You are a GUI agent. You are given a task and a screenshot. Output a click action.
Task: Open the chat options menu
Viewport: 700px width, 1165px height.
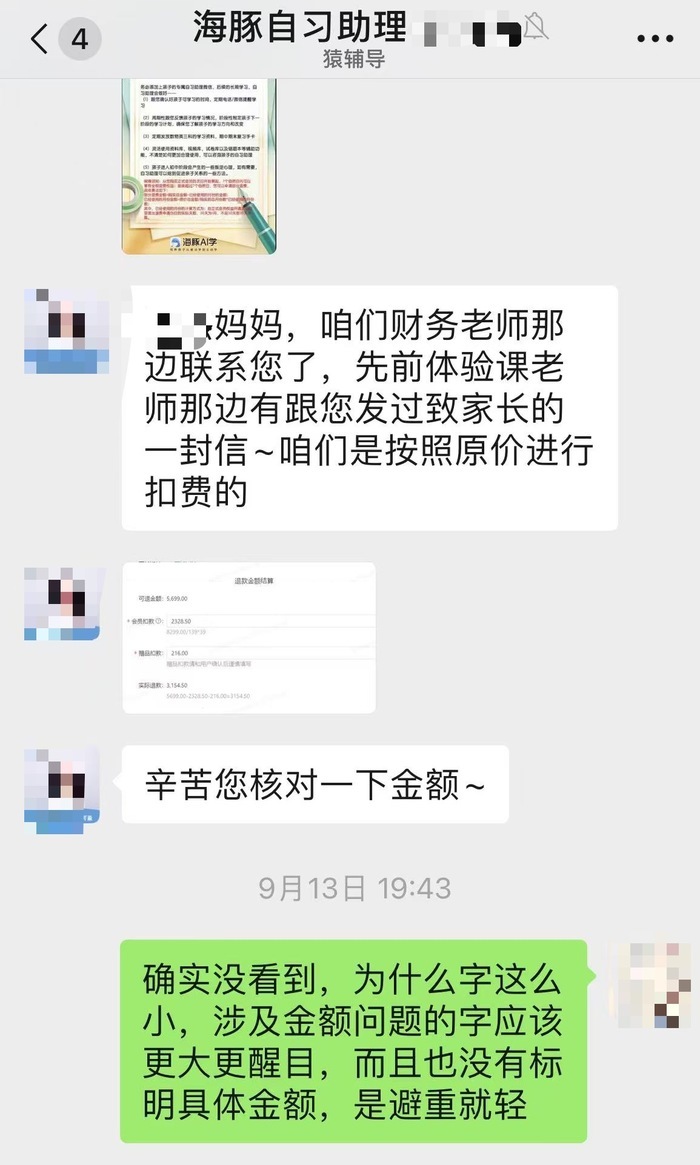click(x=655, y=39)
